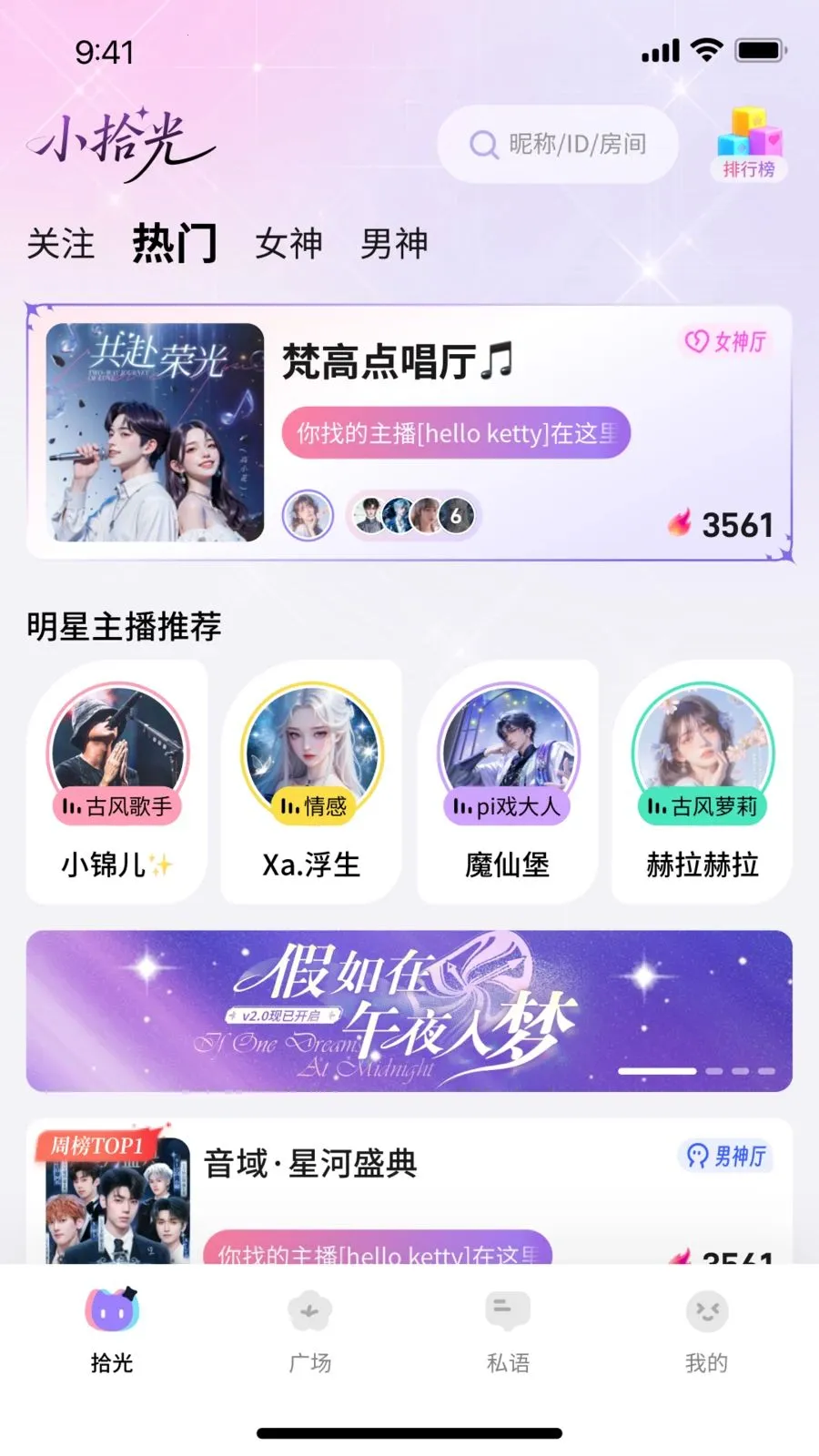
Task: Open the 昵称/ID/房间 search box
Action: [x=558, y=144]
